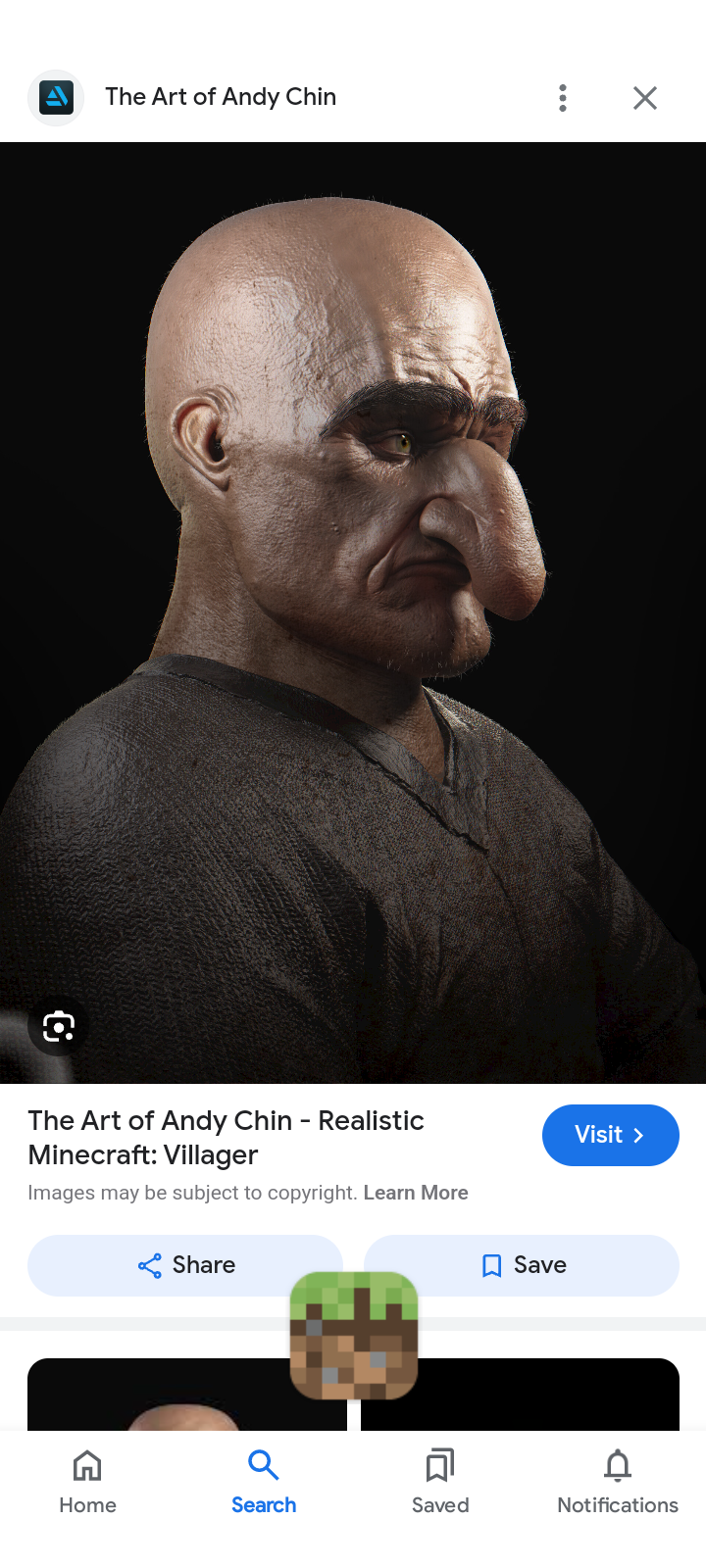This screenshot has height=1568, width=706.
Task: Search this image with Lens
Action: (x=59, y=1026)
